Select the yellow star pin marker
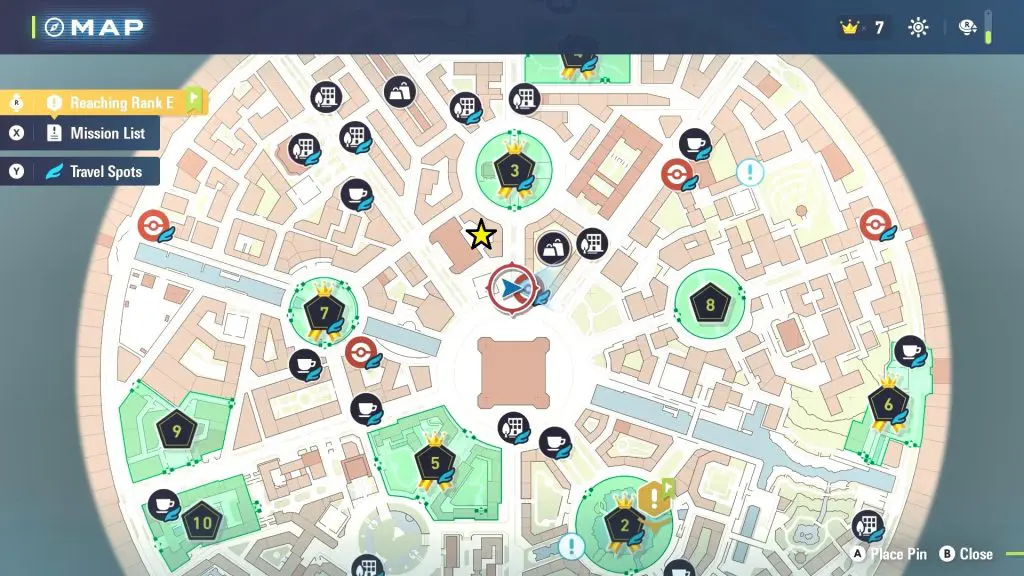Viewport: 1024px width, 576px height. [x=481, y=236]
